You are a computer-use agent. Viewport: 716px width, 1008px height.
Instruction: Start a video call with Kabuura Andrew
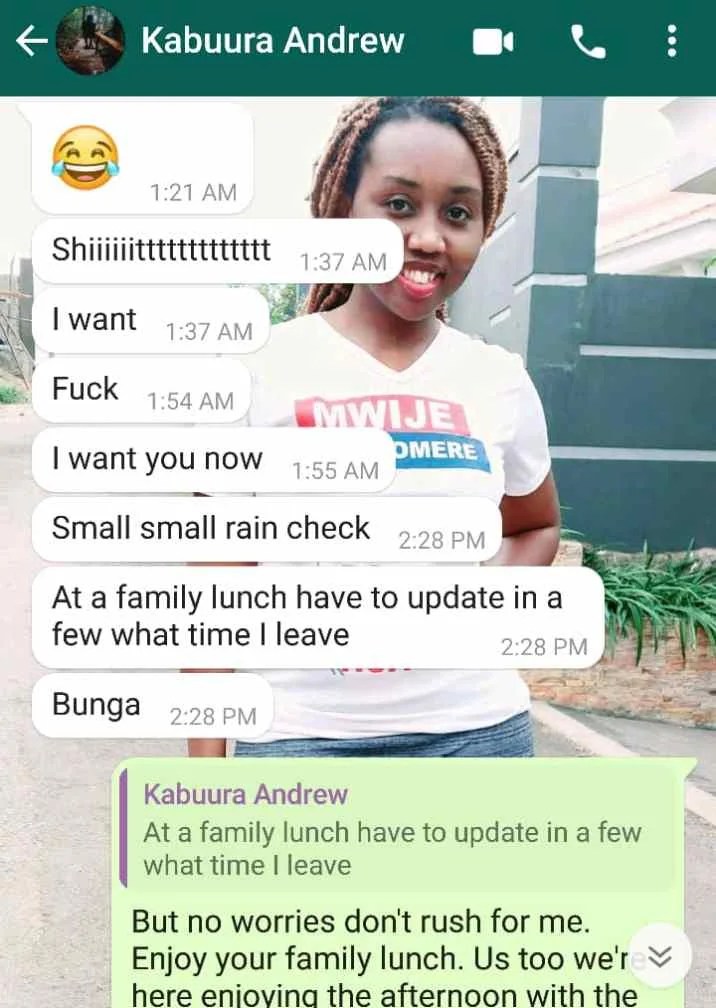[x=493, y=42]
